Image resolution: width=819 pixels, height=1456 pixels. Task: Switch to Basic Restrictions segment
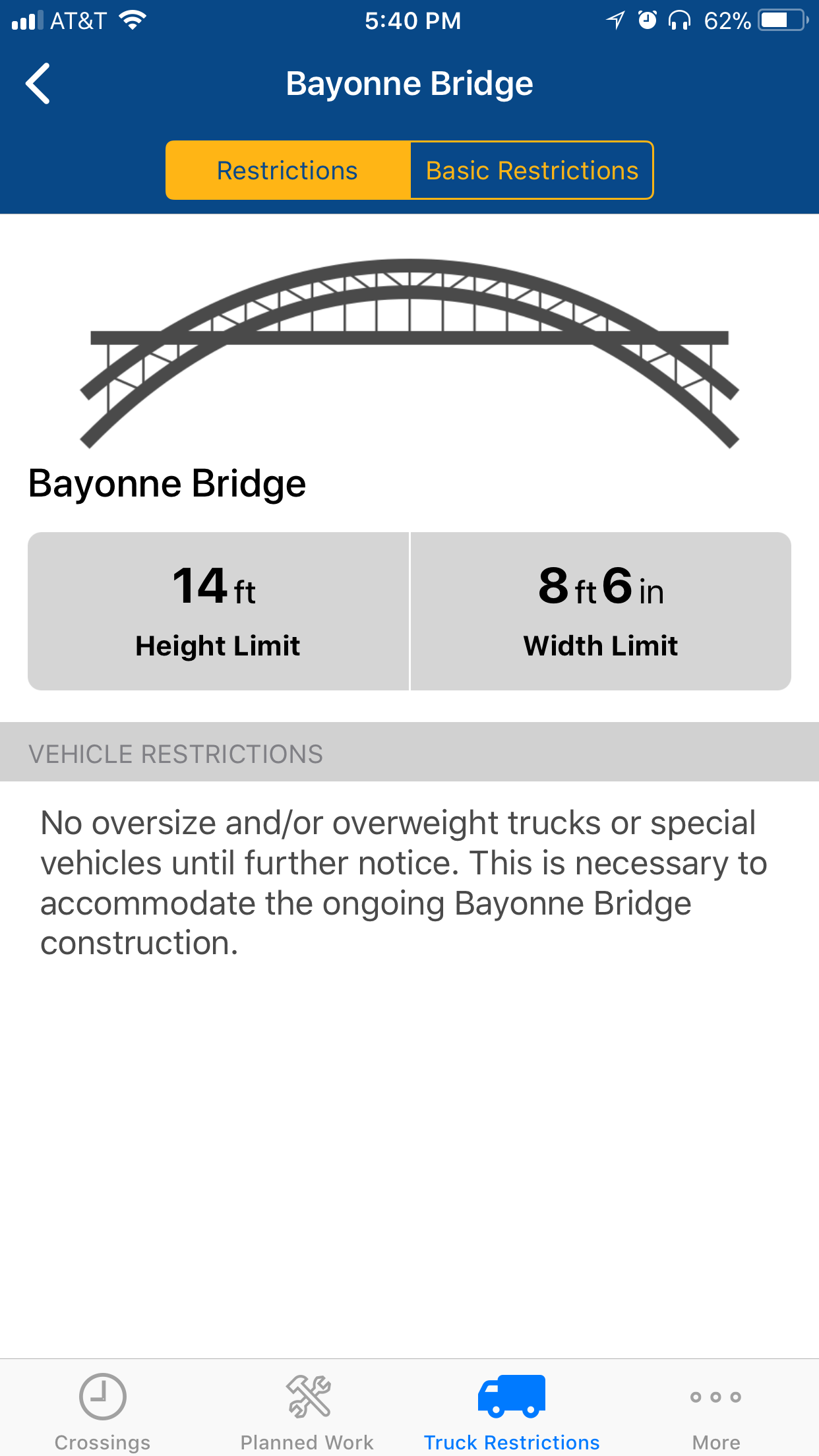531,171
